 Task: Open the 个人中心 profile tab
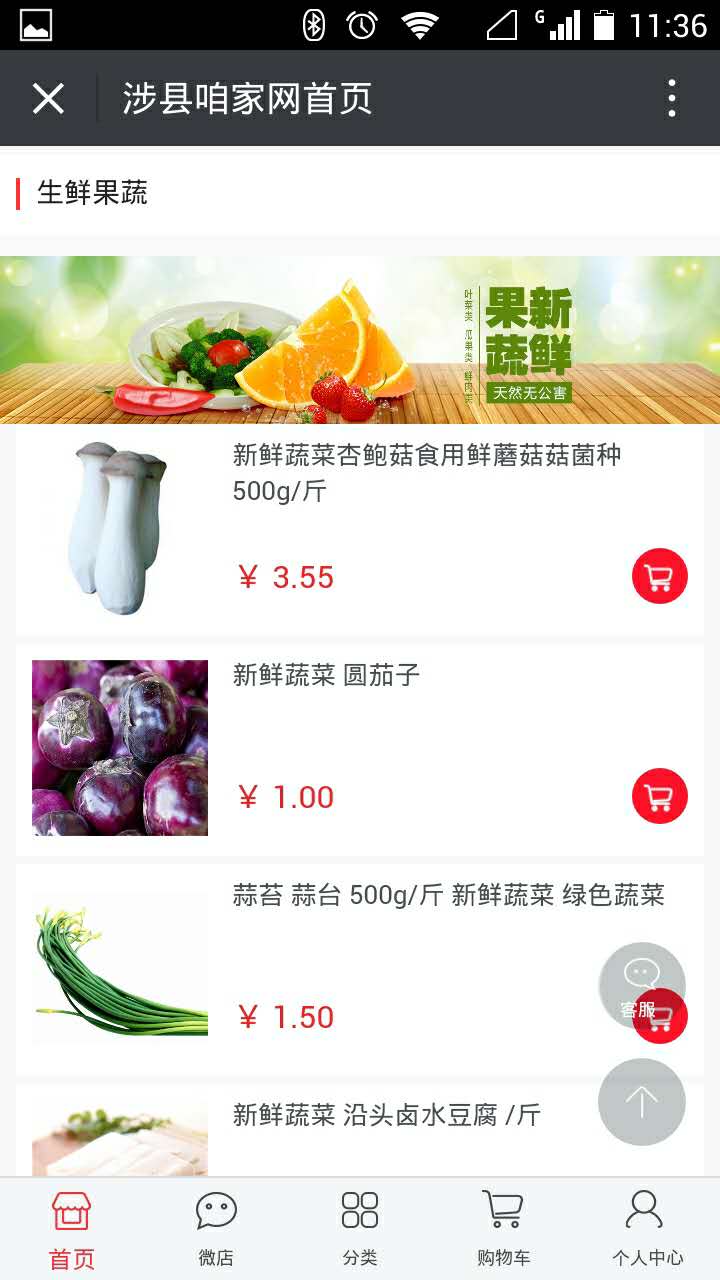click(647, 1228)
